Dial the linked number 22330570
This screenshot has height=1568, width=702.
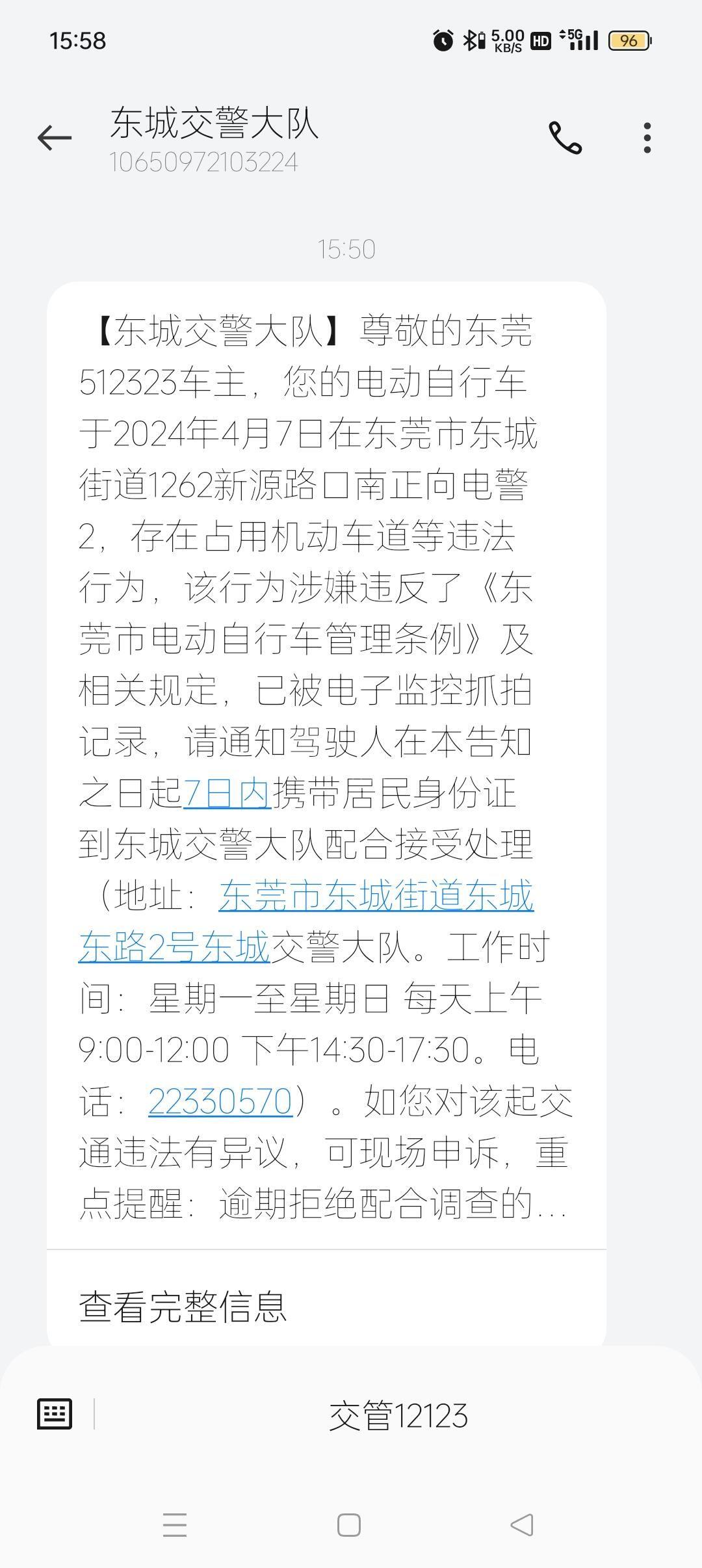[220, 1101]
